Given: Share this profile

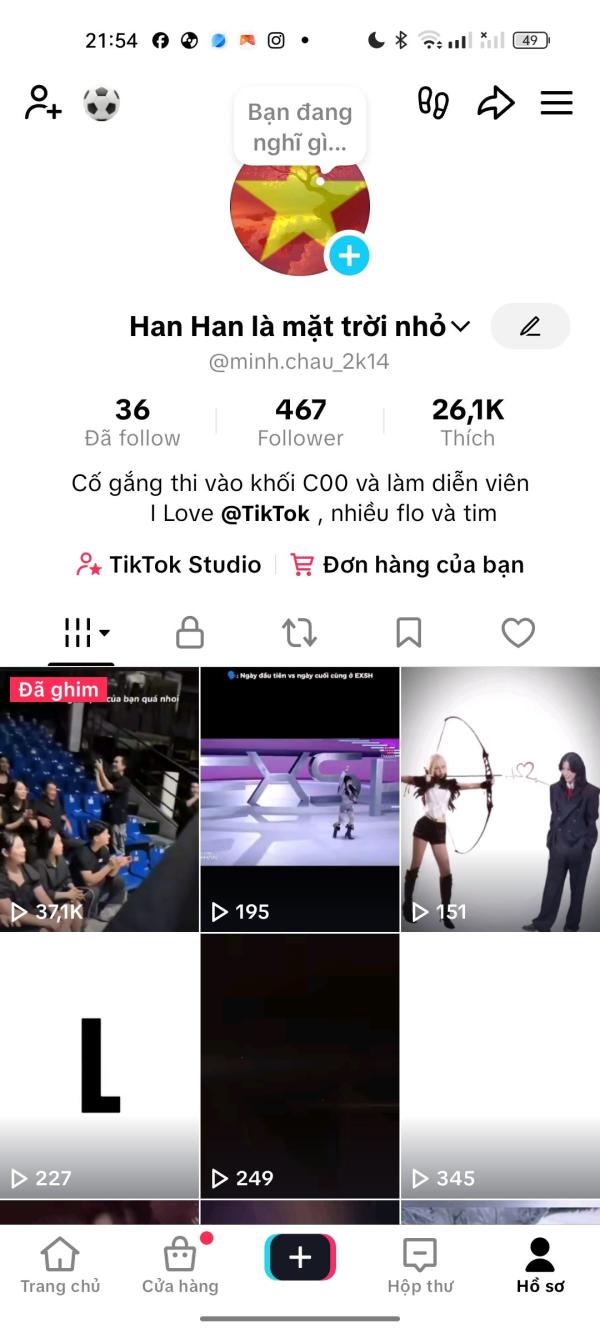Looking at the screenshot, I should pyautogui.click(x=495, y=103).
